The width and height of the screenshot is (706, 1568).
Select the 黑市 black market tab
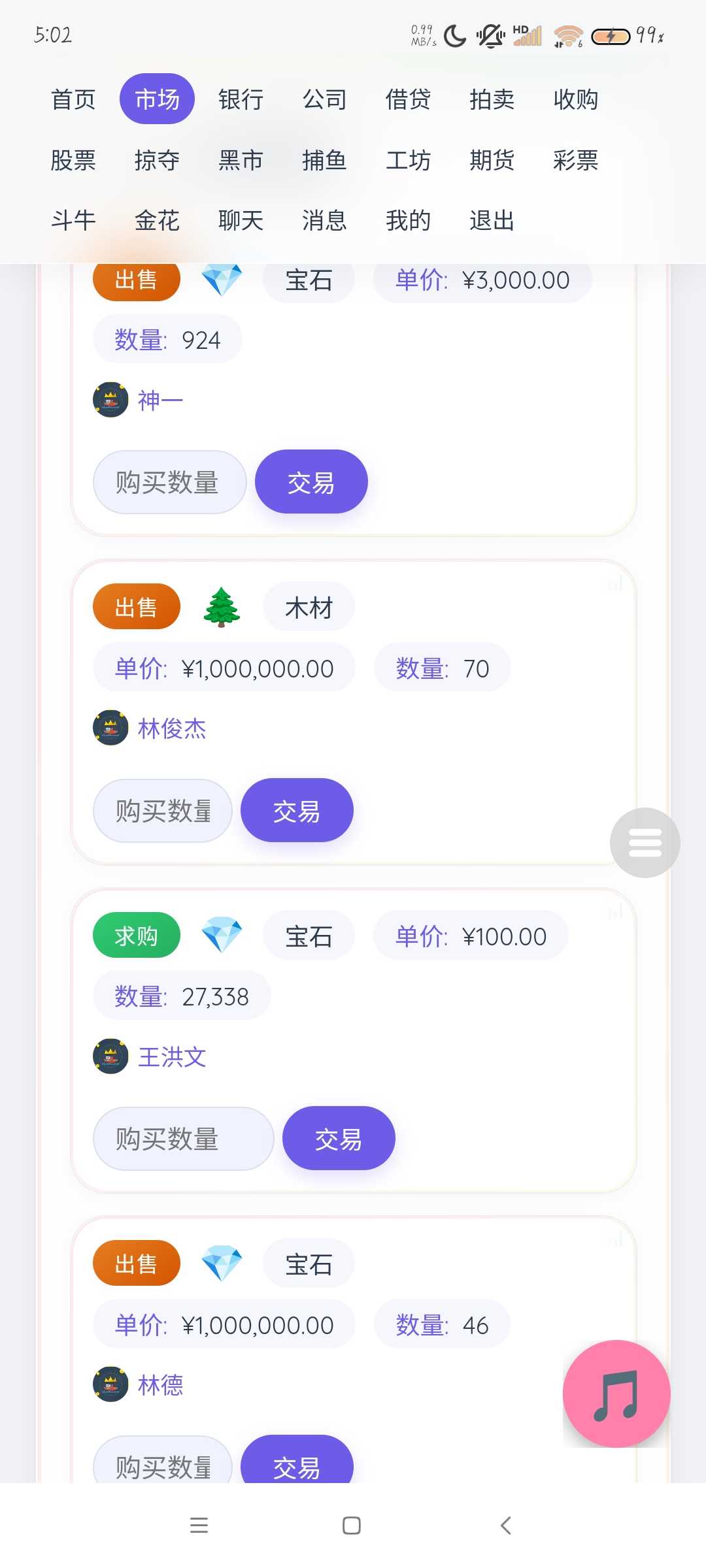241,160
